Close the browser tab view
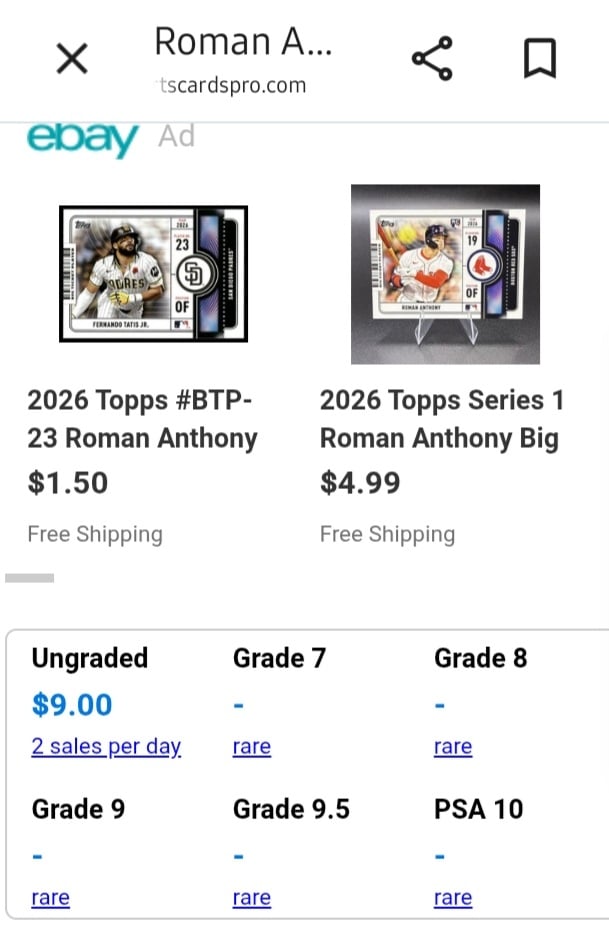609x930 pixels. (72, 60)
